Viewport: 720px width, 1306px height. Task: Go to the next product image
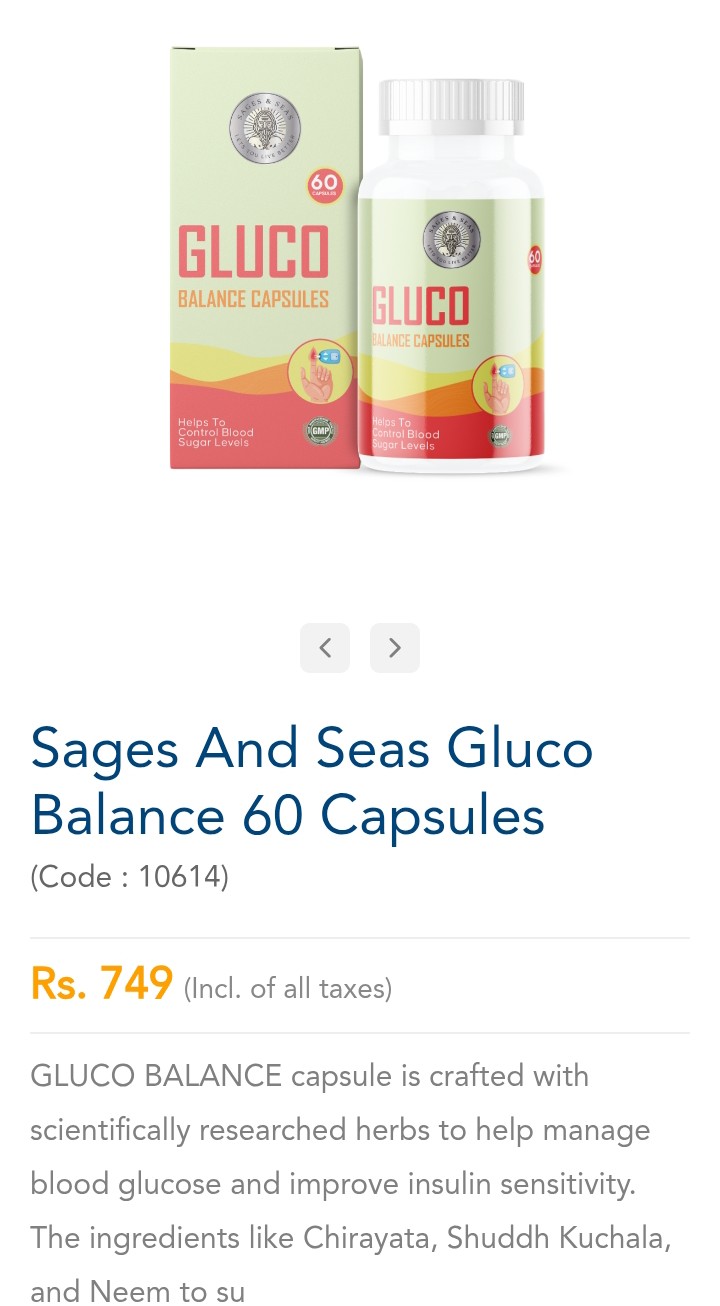[395, 648]
